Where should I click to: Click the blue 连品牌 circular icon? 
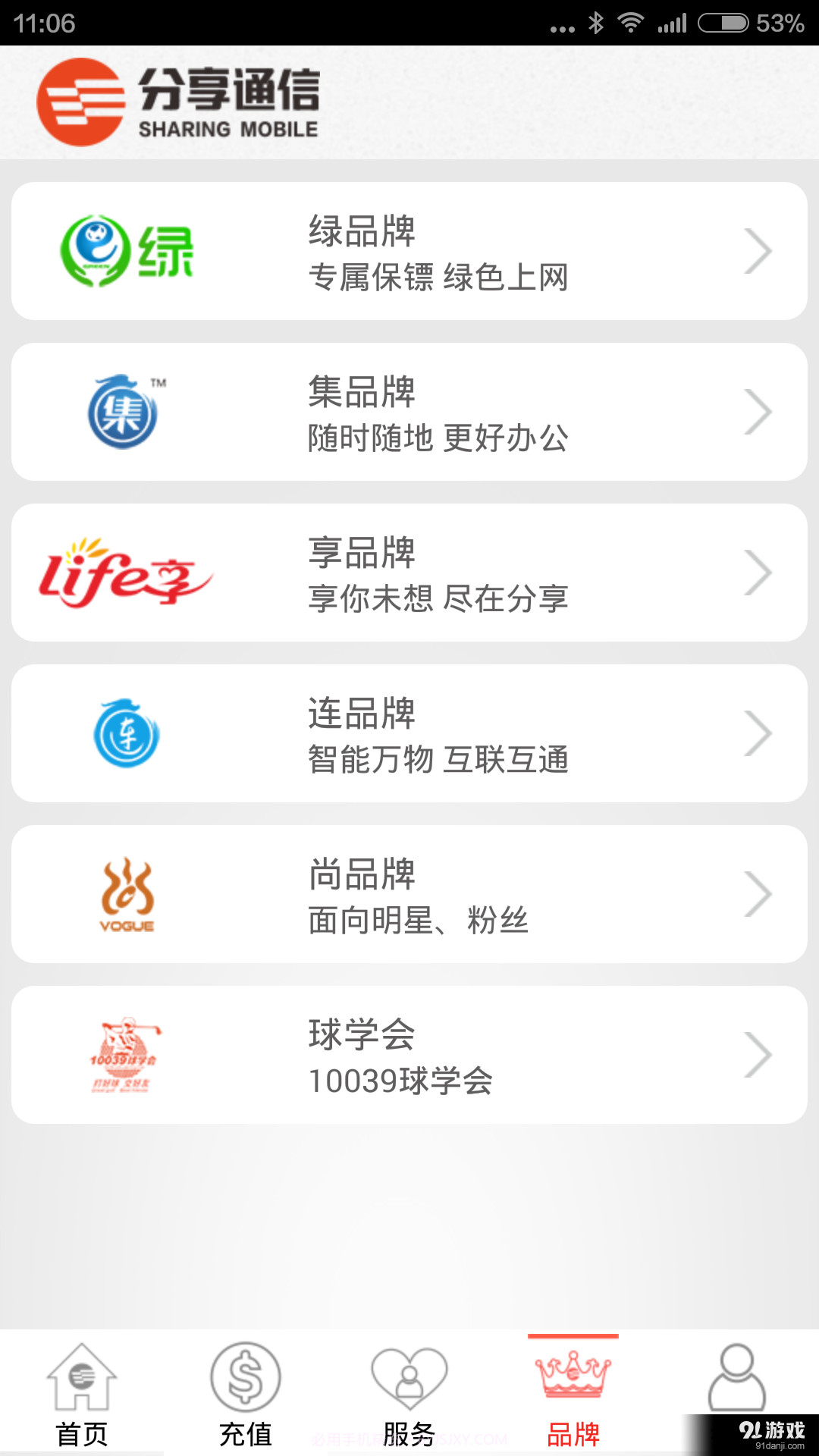click(125, 732)
